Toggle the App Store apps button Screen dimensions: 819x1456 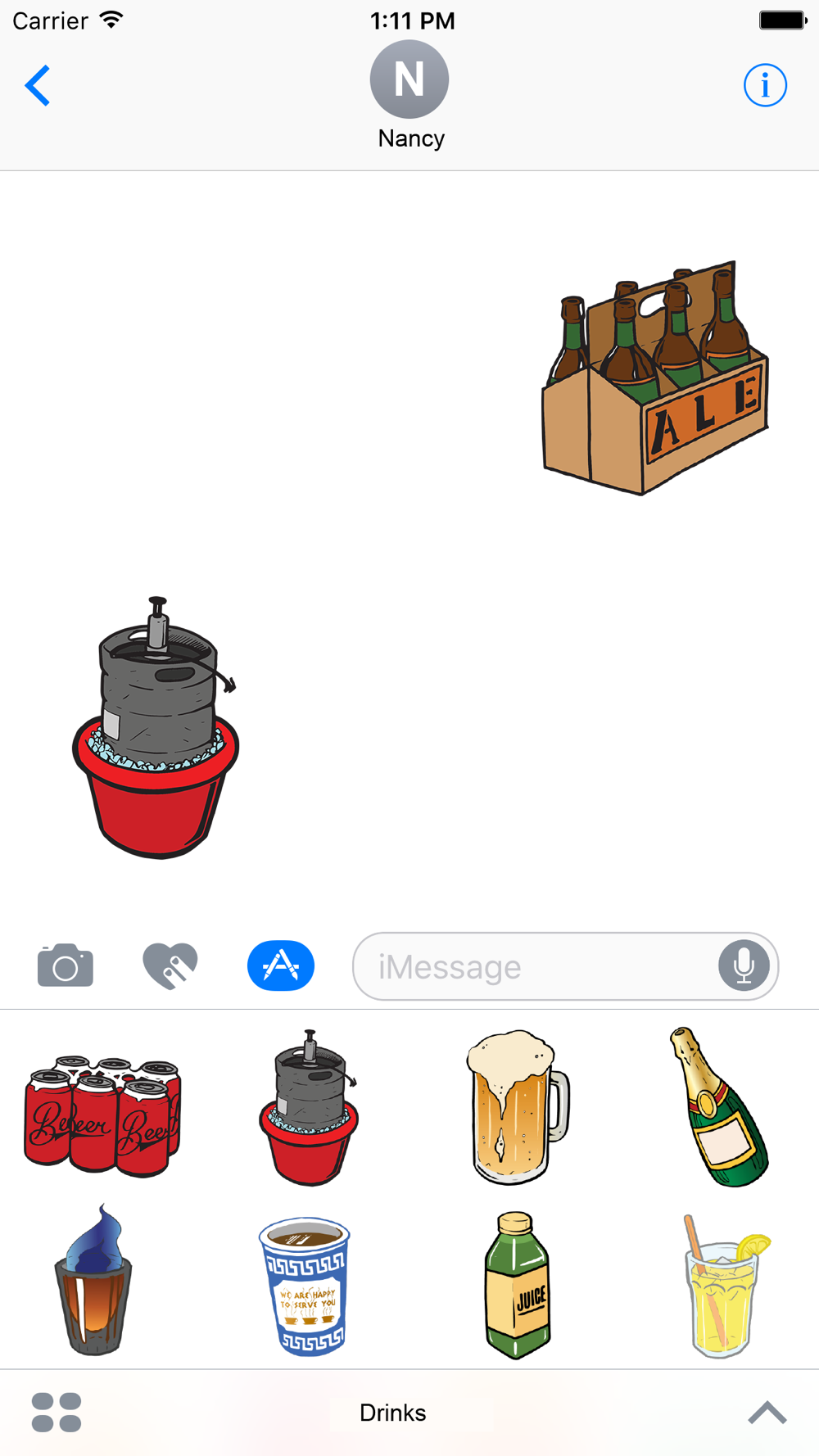[x=281, y=965]
